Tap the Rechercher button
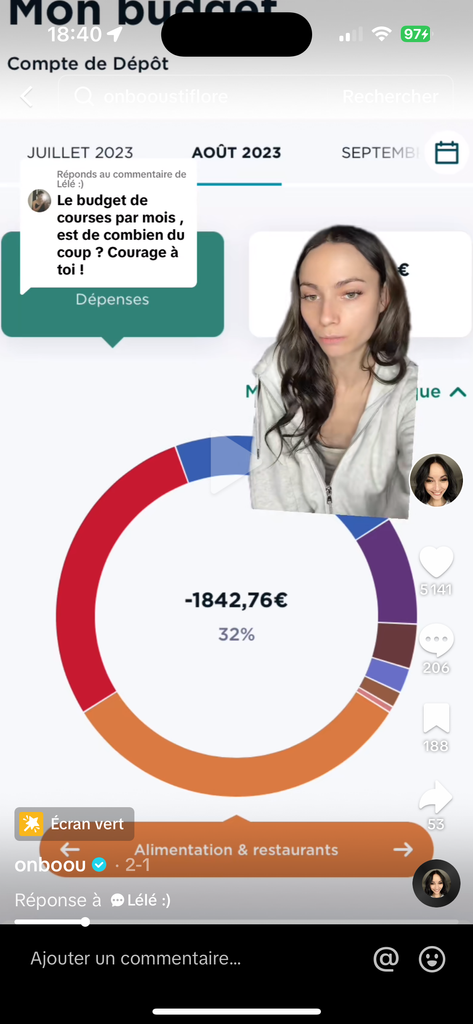Viewport: 473px width, 1024px height. click(390, 97)
